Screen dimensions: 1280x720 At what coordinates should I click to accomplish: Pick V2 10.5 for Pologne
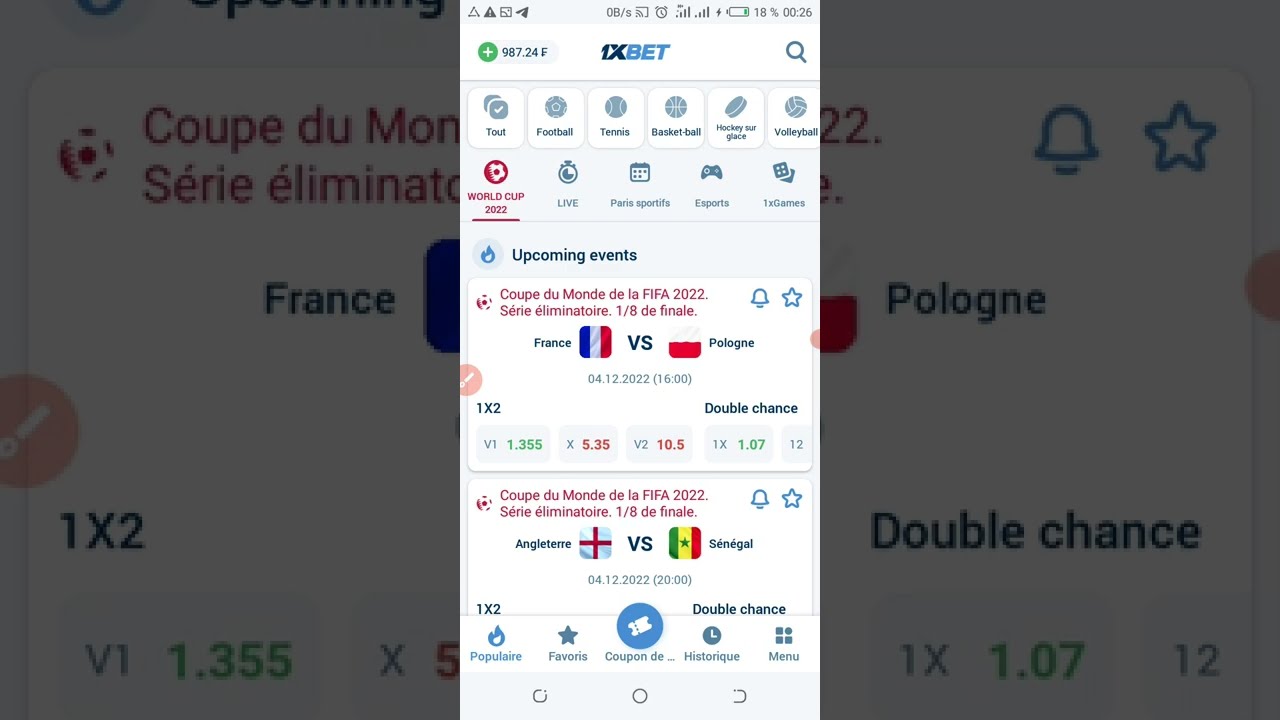pyautogui.click(x=660, y=444)
